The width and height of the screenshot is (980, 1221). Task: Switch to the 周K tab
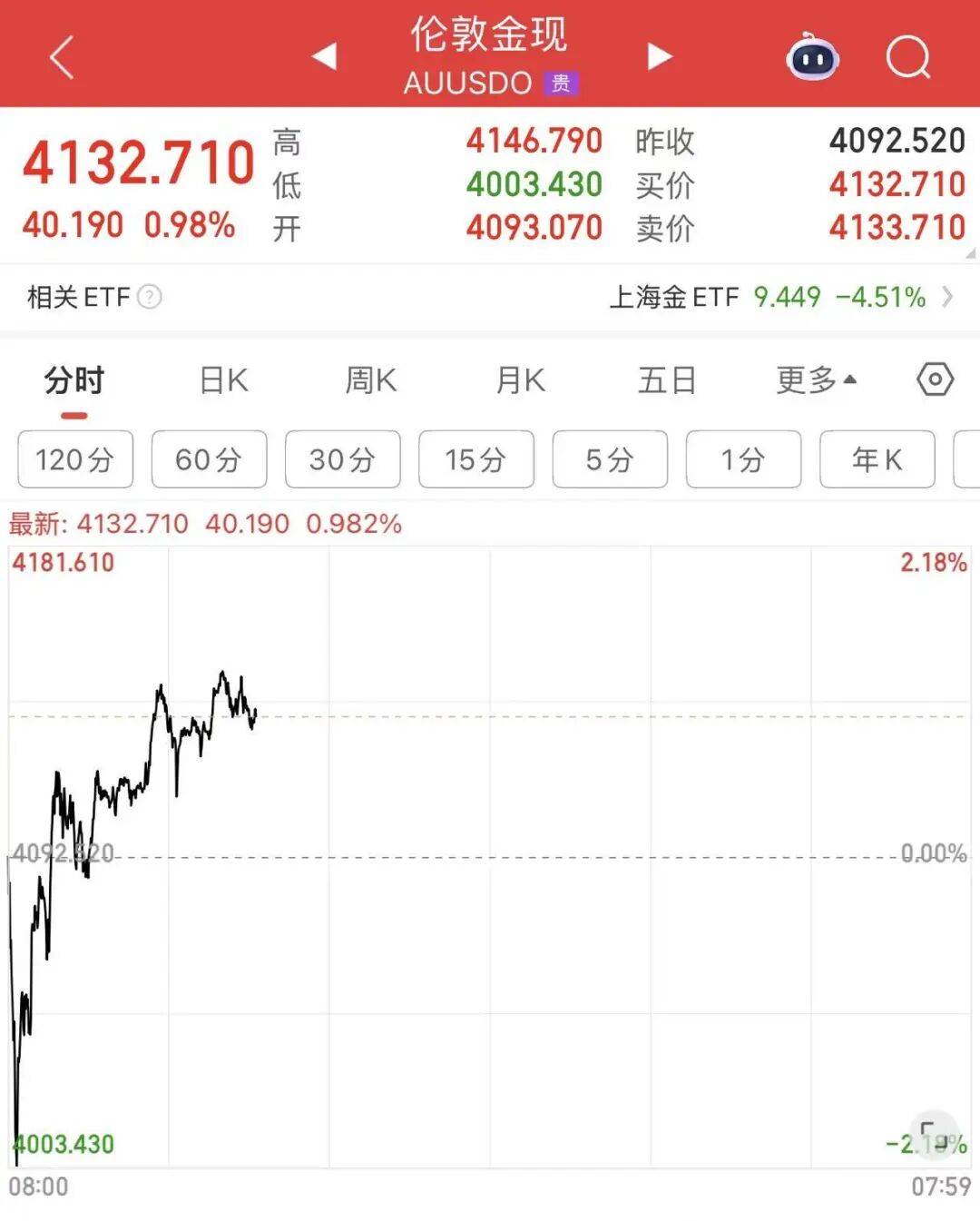371,380
